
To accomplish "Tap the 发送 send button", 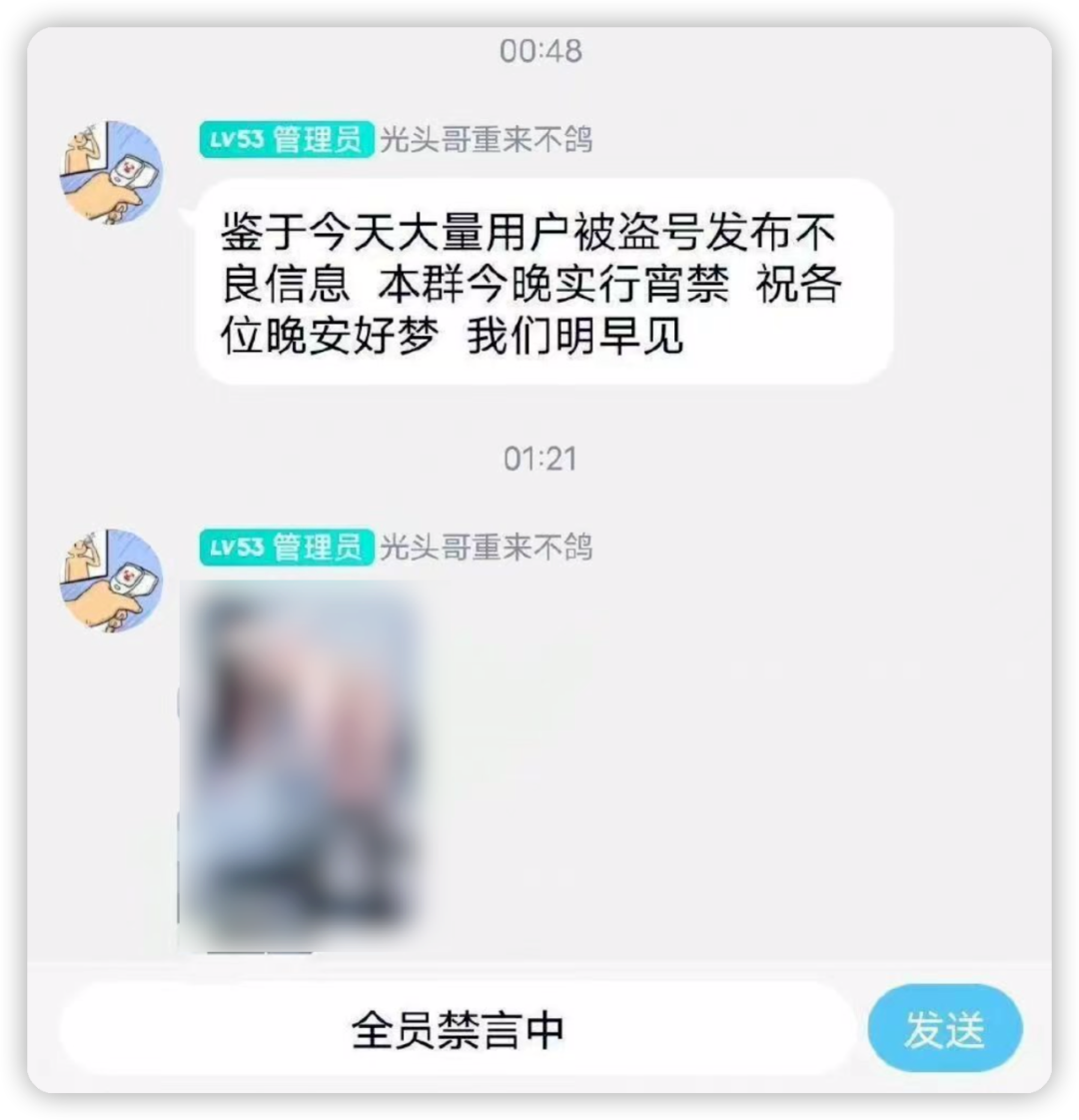I will pos(944,1029).
